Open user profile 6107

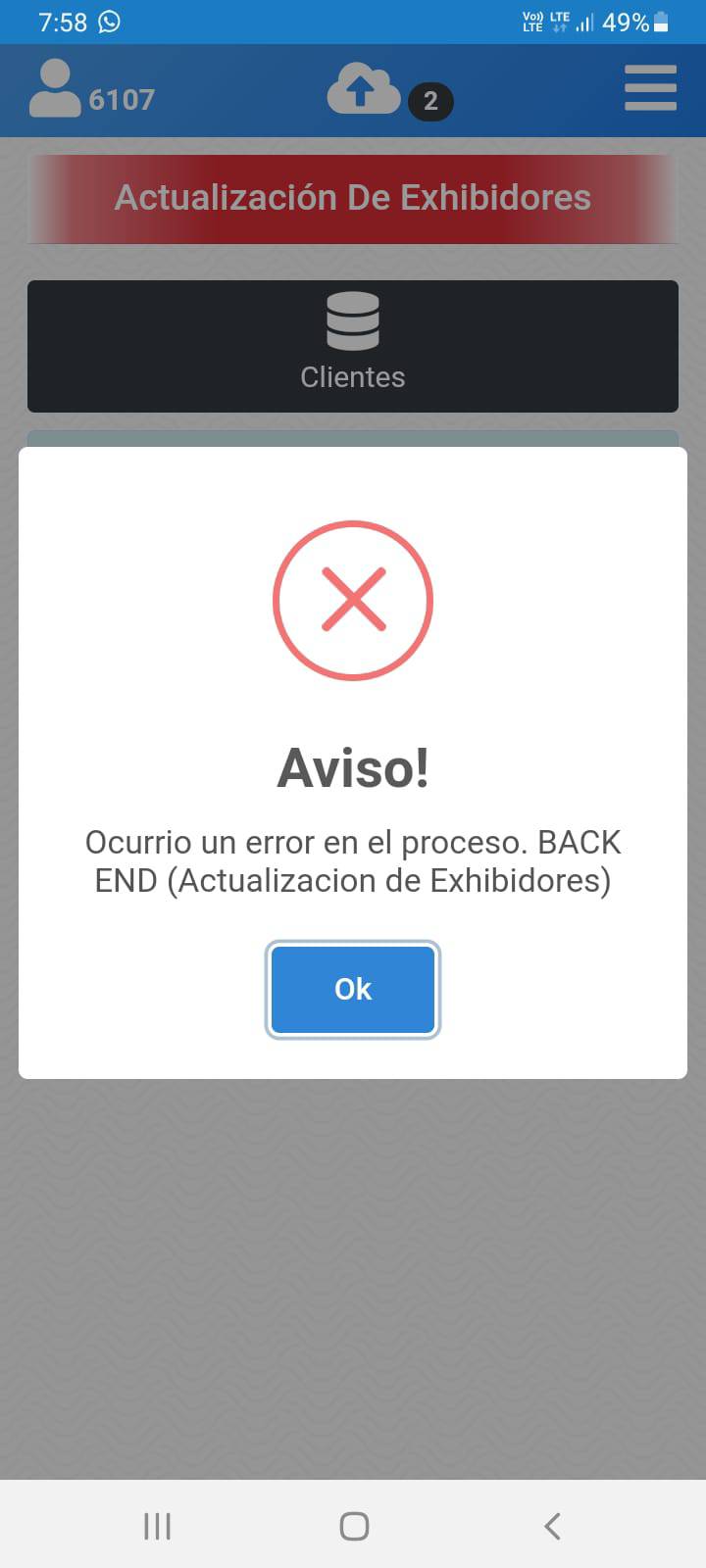point(92,89)
